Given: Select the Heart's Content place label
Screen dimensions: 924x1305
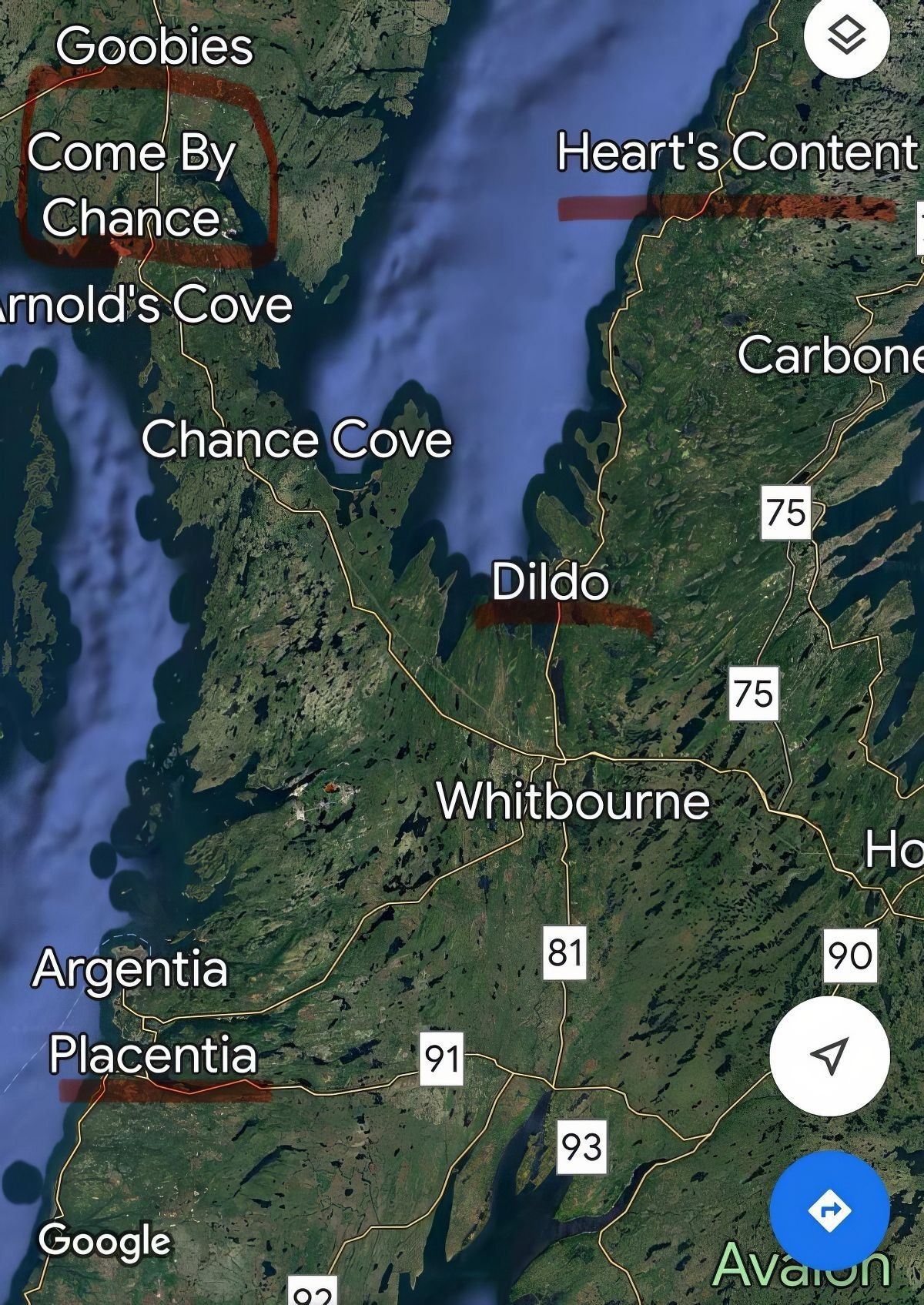Looking at the screenshot, I should tap(737, 152).
